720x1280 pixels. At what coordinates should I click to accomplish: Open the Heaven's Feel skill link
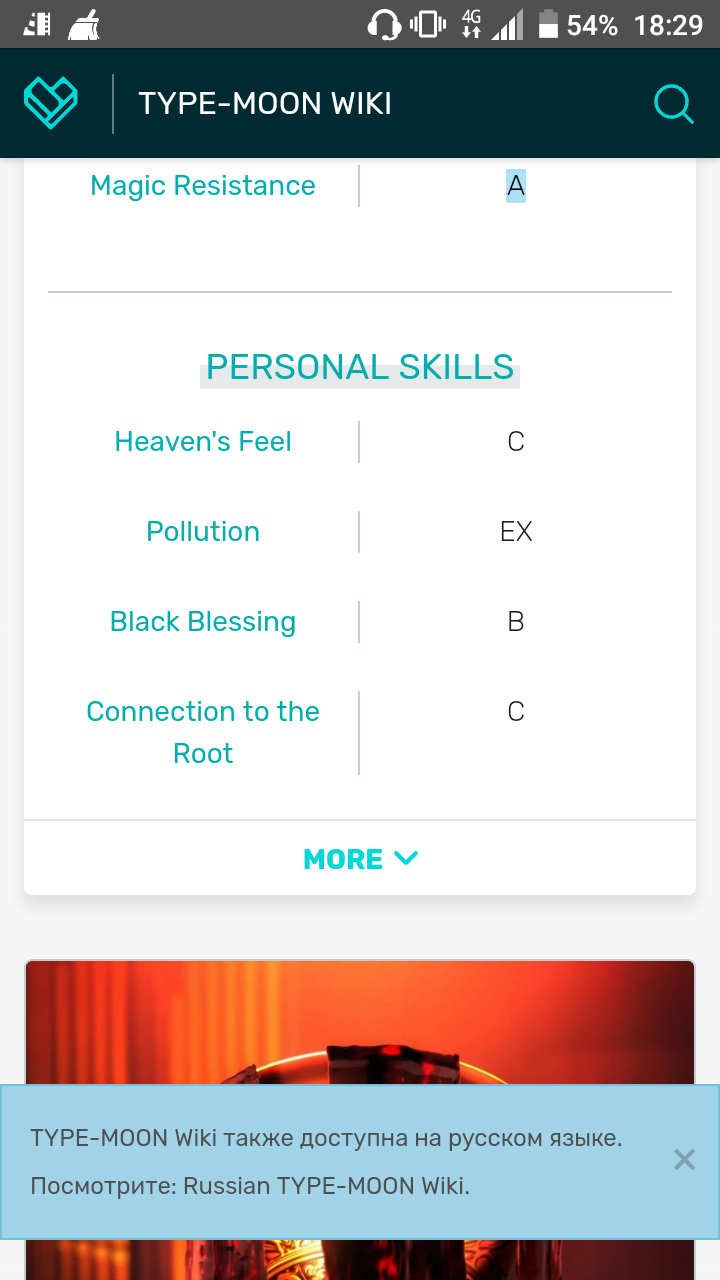[x=203, y=442]
